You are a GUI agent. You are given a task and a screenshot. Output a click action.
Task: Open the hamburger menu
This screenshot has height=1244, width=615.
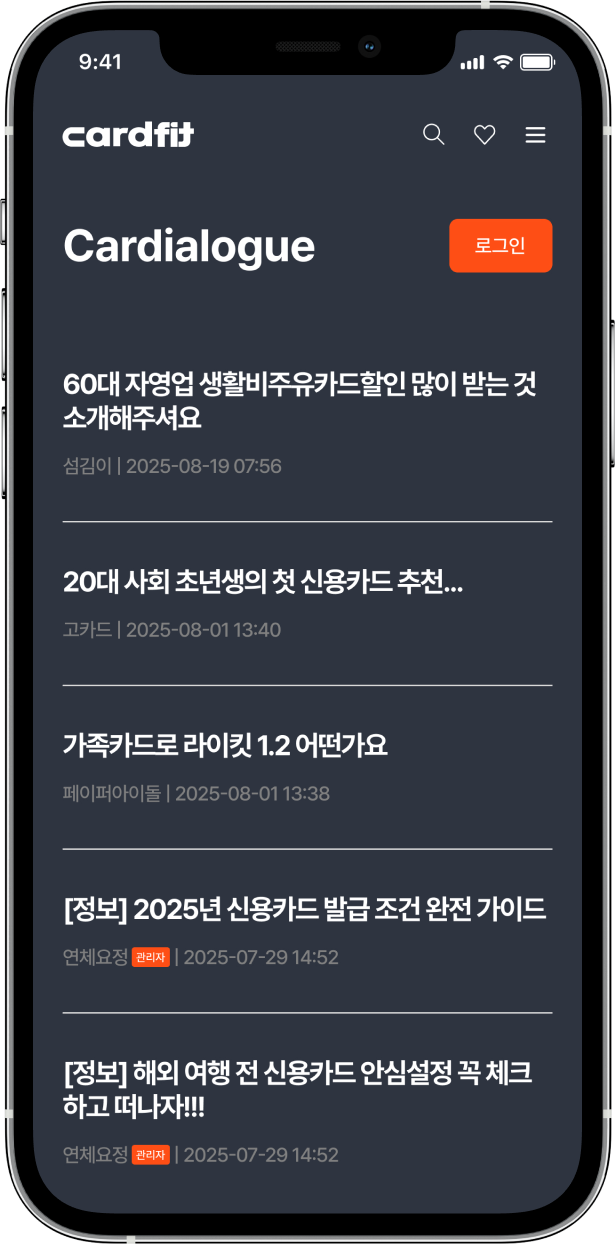pyautogui.click(x=536, y=135)
